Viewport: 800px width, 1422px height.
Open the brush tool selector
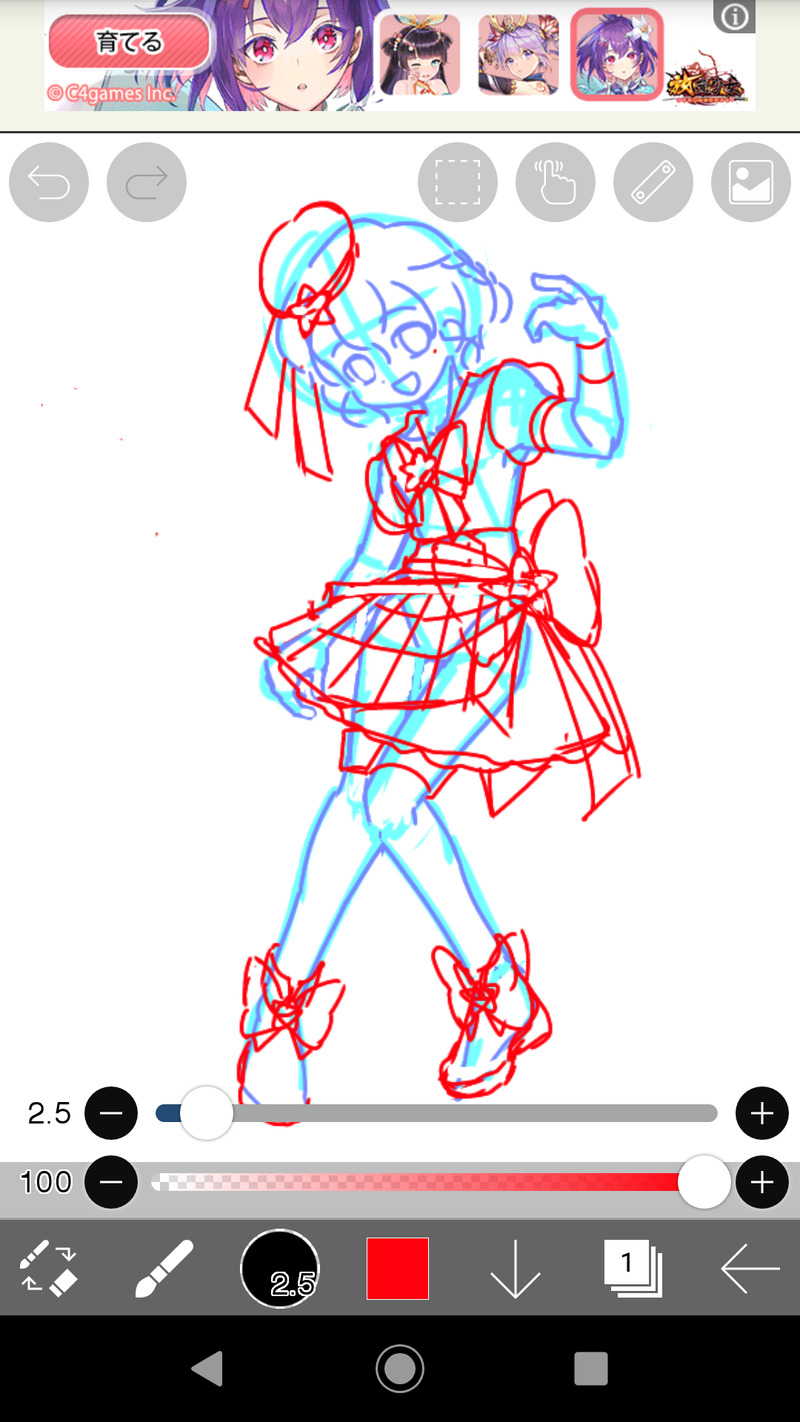164,1268
